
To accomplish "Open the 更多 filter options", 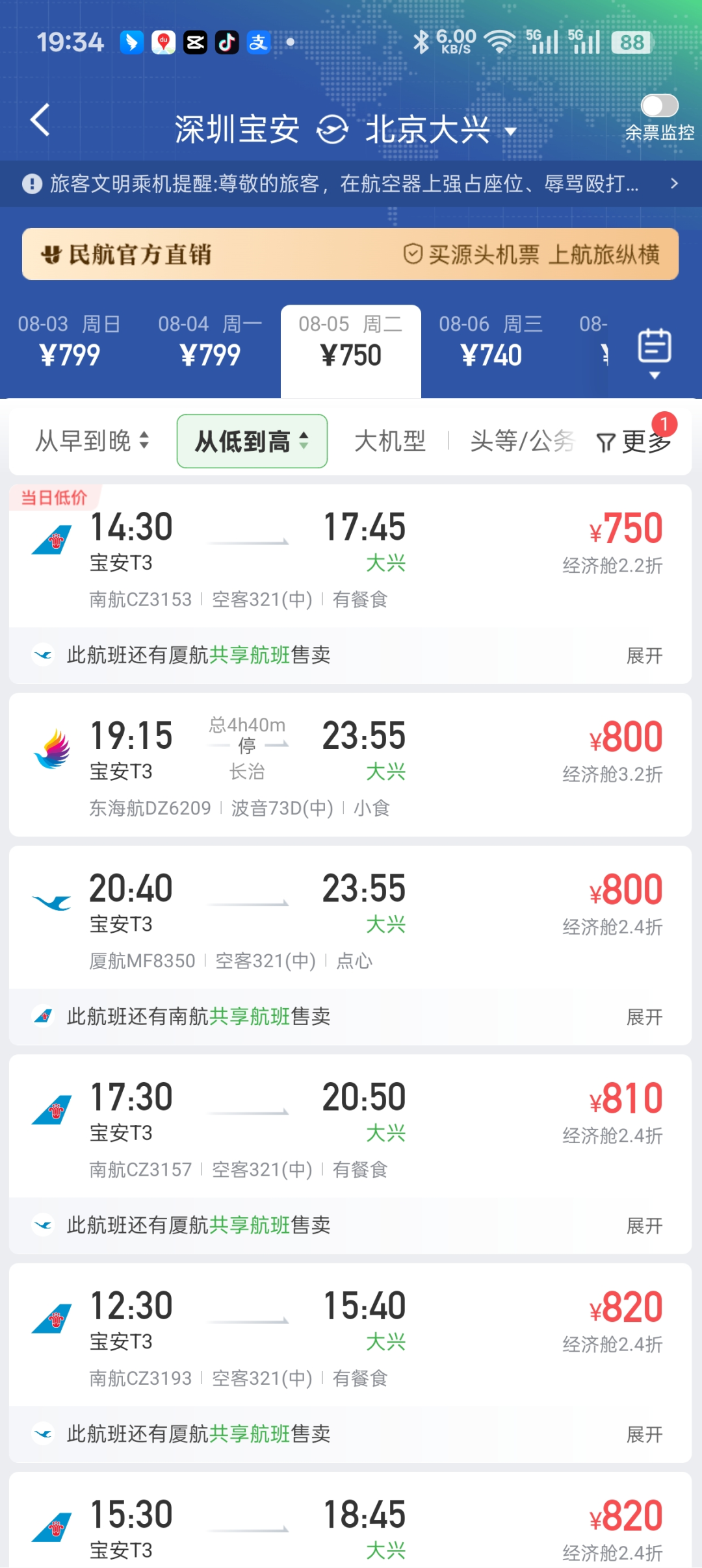I will (635, 441).
